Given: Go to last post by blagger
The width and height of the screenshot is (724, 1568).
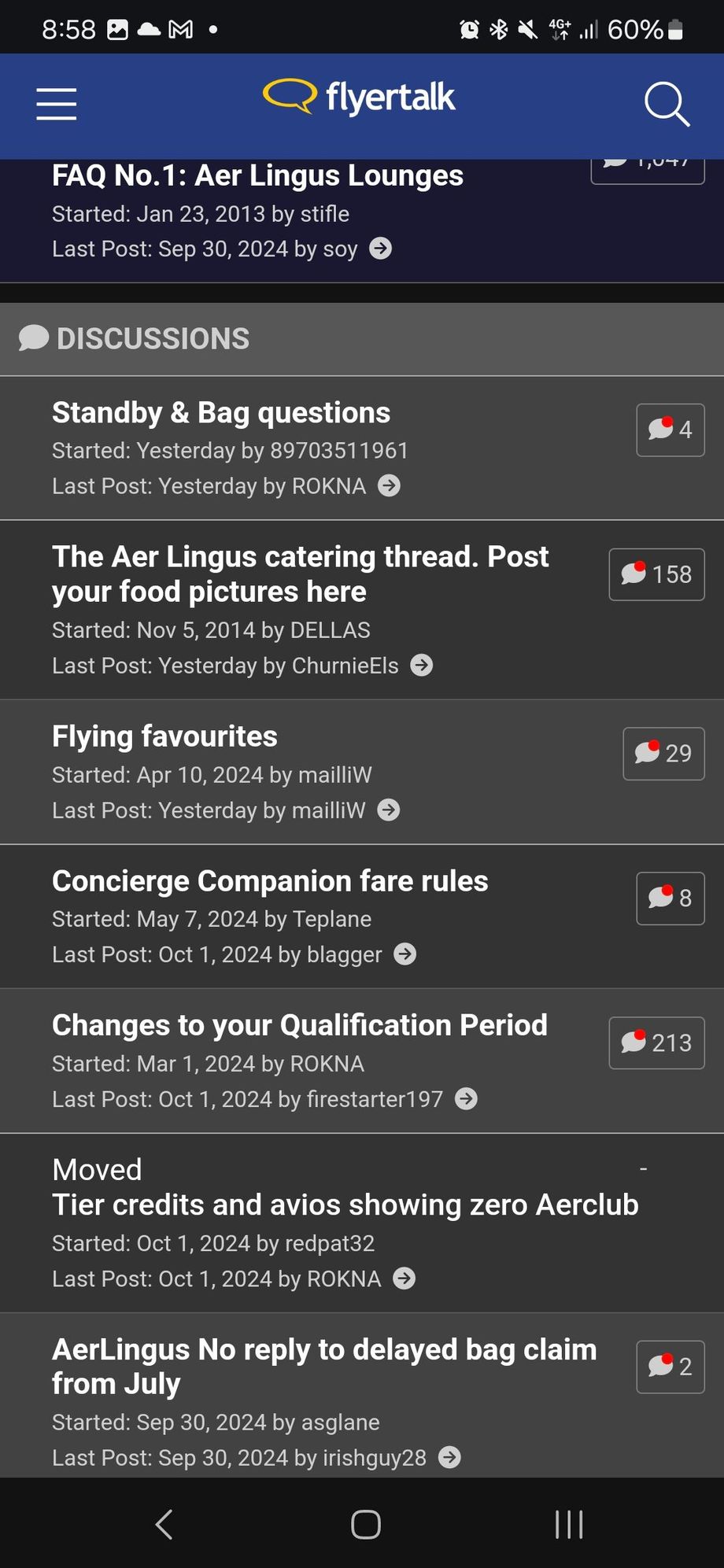Looking at the screenshot, I should coord(405,954).
